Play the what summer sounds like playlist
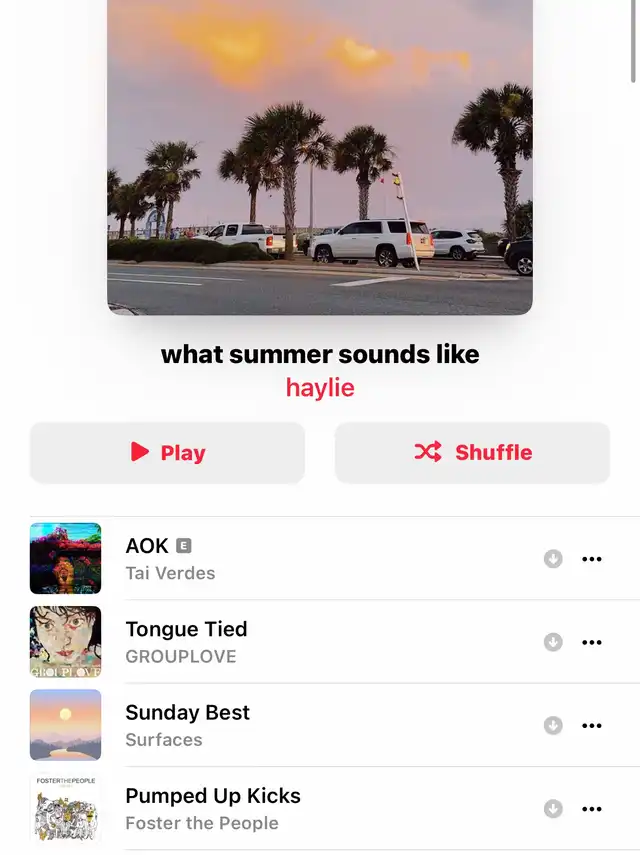Viewport: 640px width, 855px height. 167,453
